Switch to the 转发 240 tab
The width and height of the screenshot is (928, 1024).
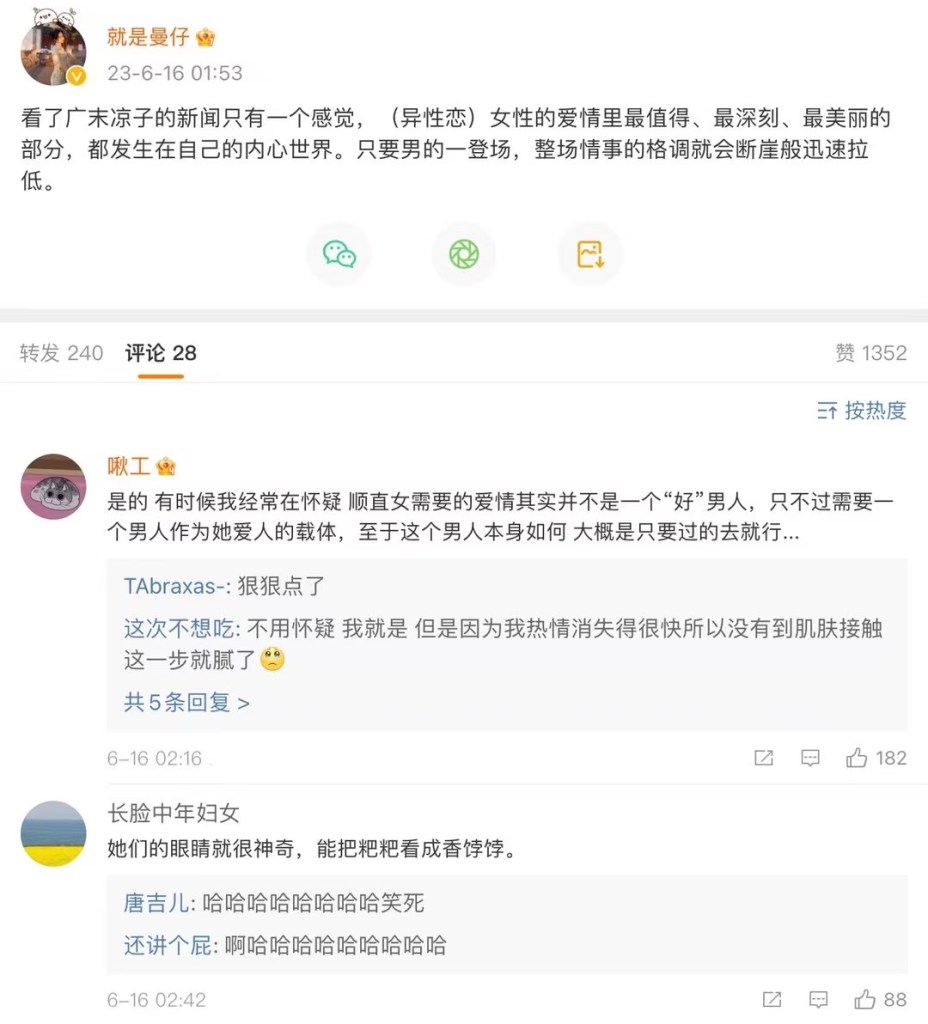[61, 352]
